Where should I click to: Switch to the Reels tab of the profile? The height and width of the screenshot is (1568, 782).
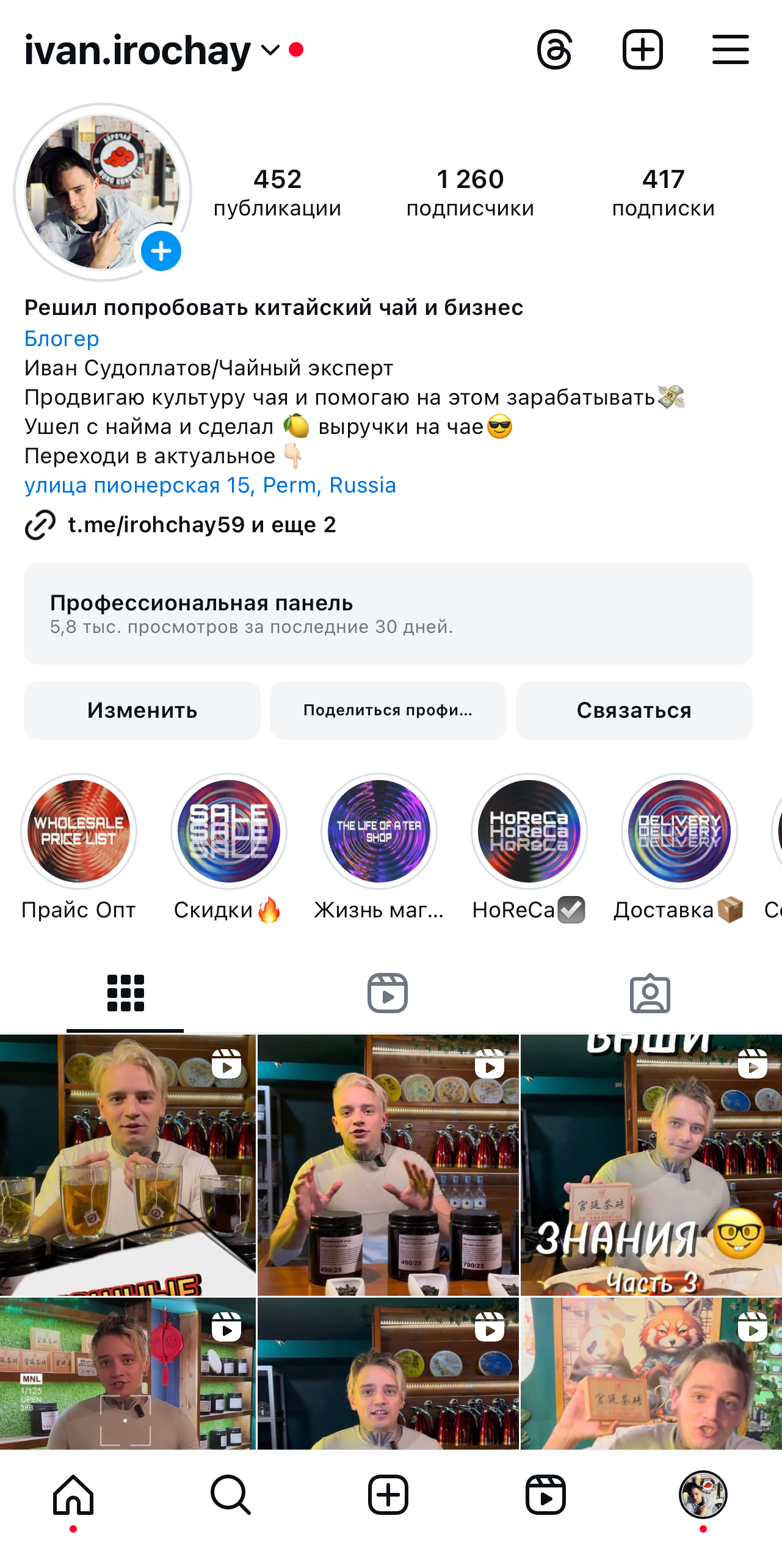pos(388,992)
